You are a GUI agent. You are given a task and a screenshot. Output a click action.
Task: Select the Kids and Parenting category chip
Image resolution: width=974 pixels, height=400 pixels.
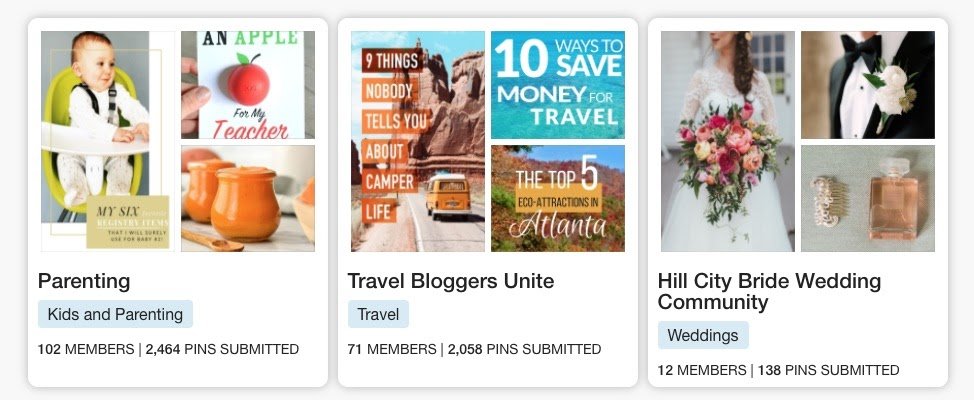point(115,314)
